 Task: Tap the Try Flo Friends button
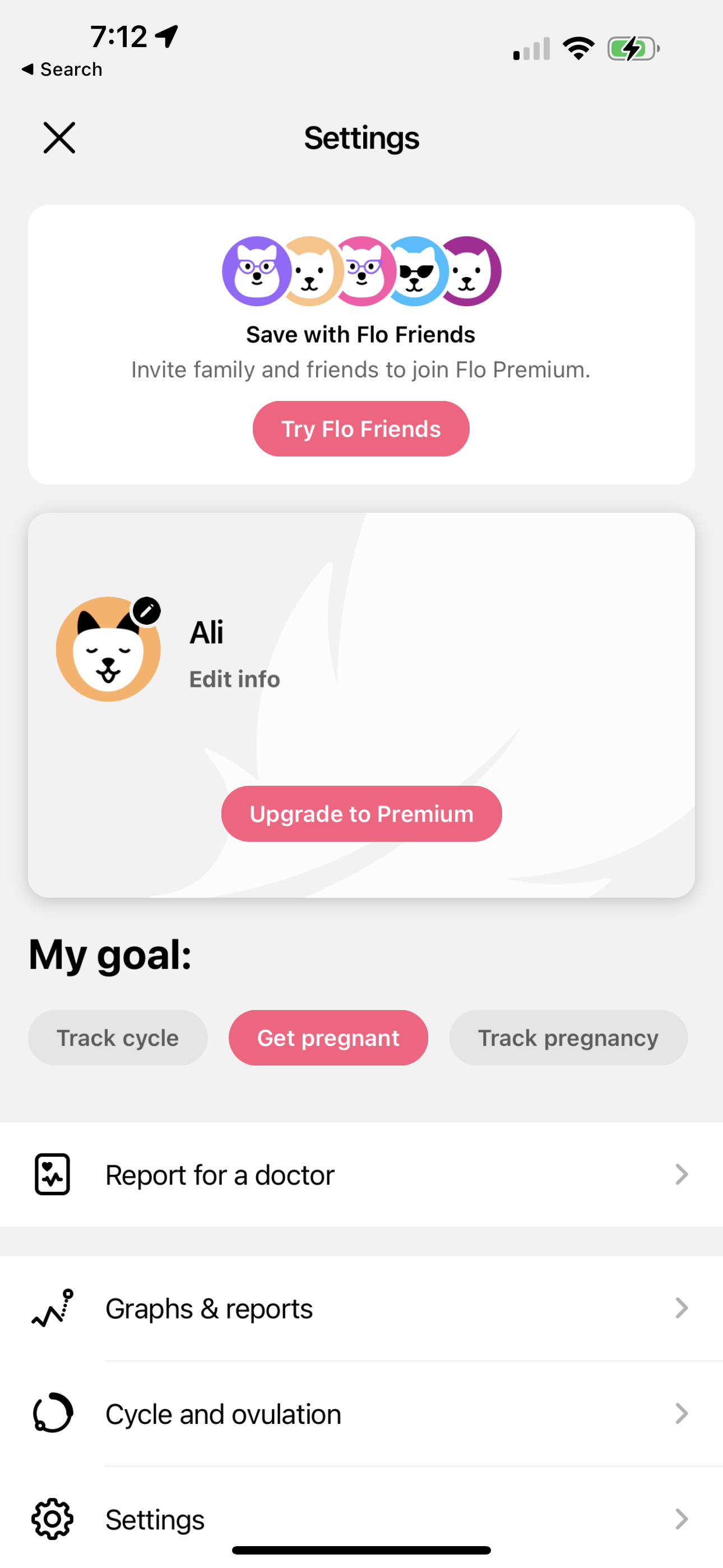(x=361, y=428)
